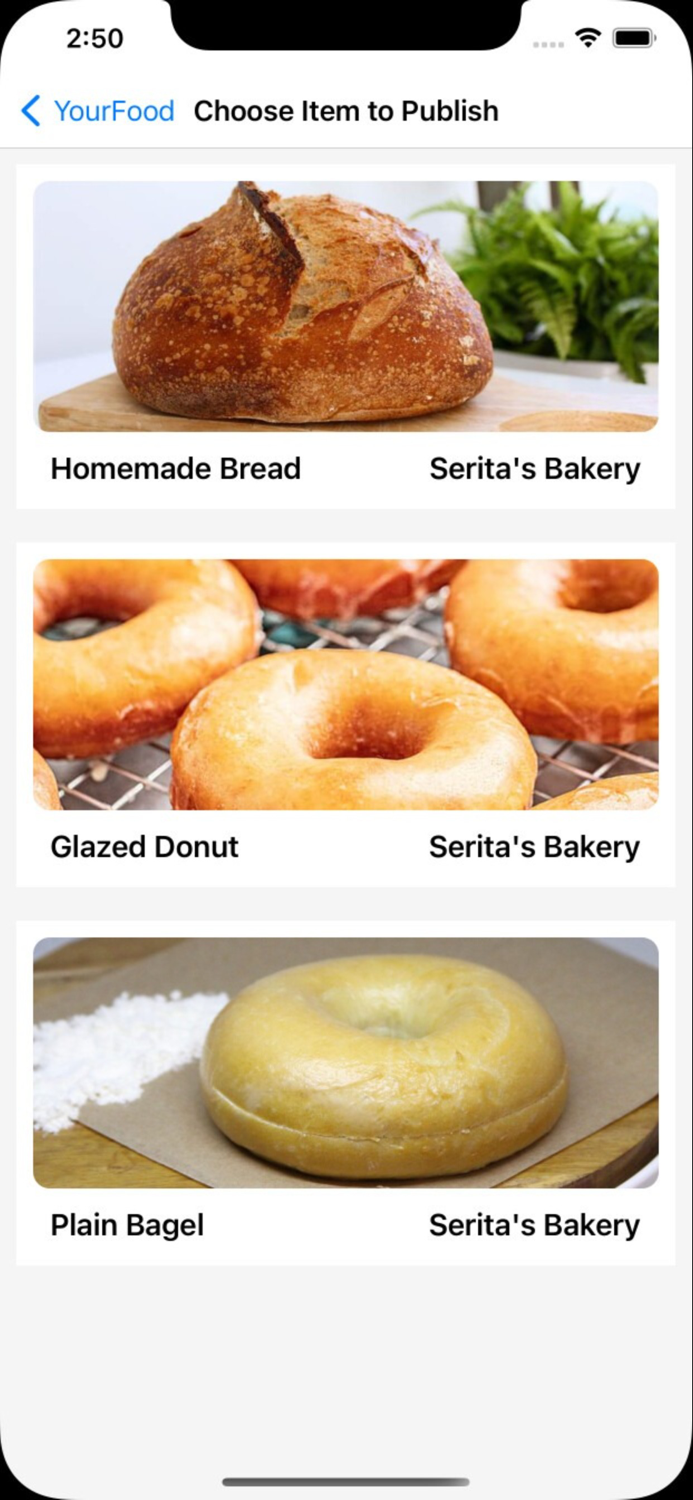Viewport: 693px width, 1500px height.
Task: Go back to YourFood
Action: pyautogui.click(x=97, y=111)
